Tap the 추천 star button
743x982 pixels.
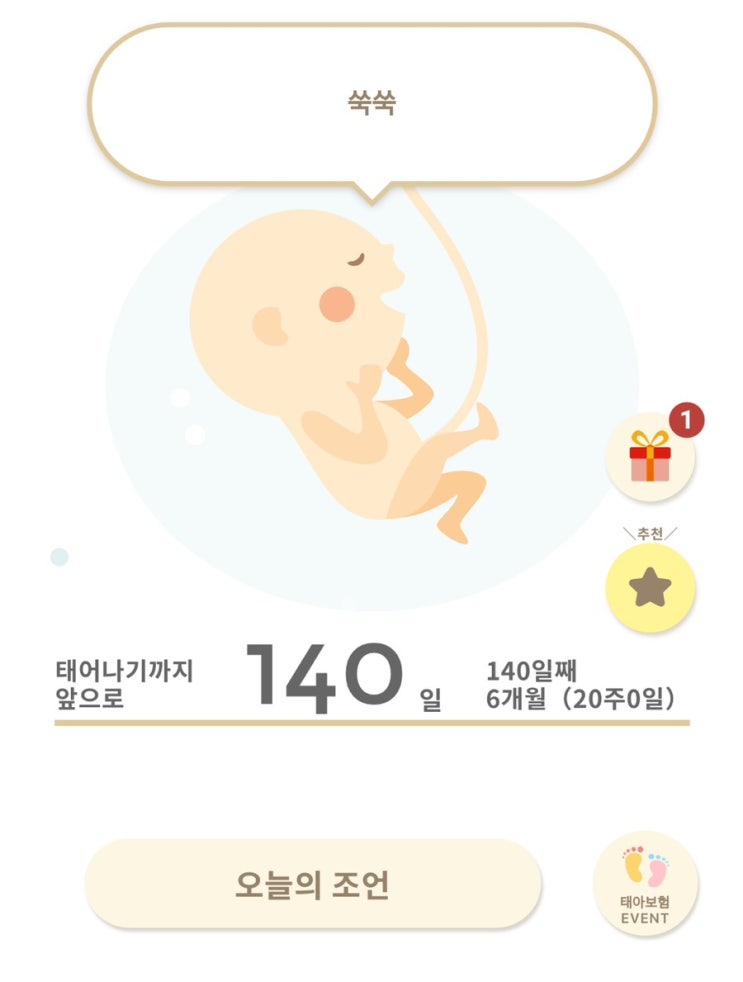tap(650, 587)
